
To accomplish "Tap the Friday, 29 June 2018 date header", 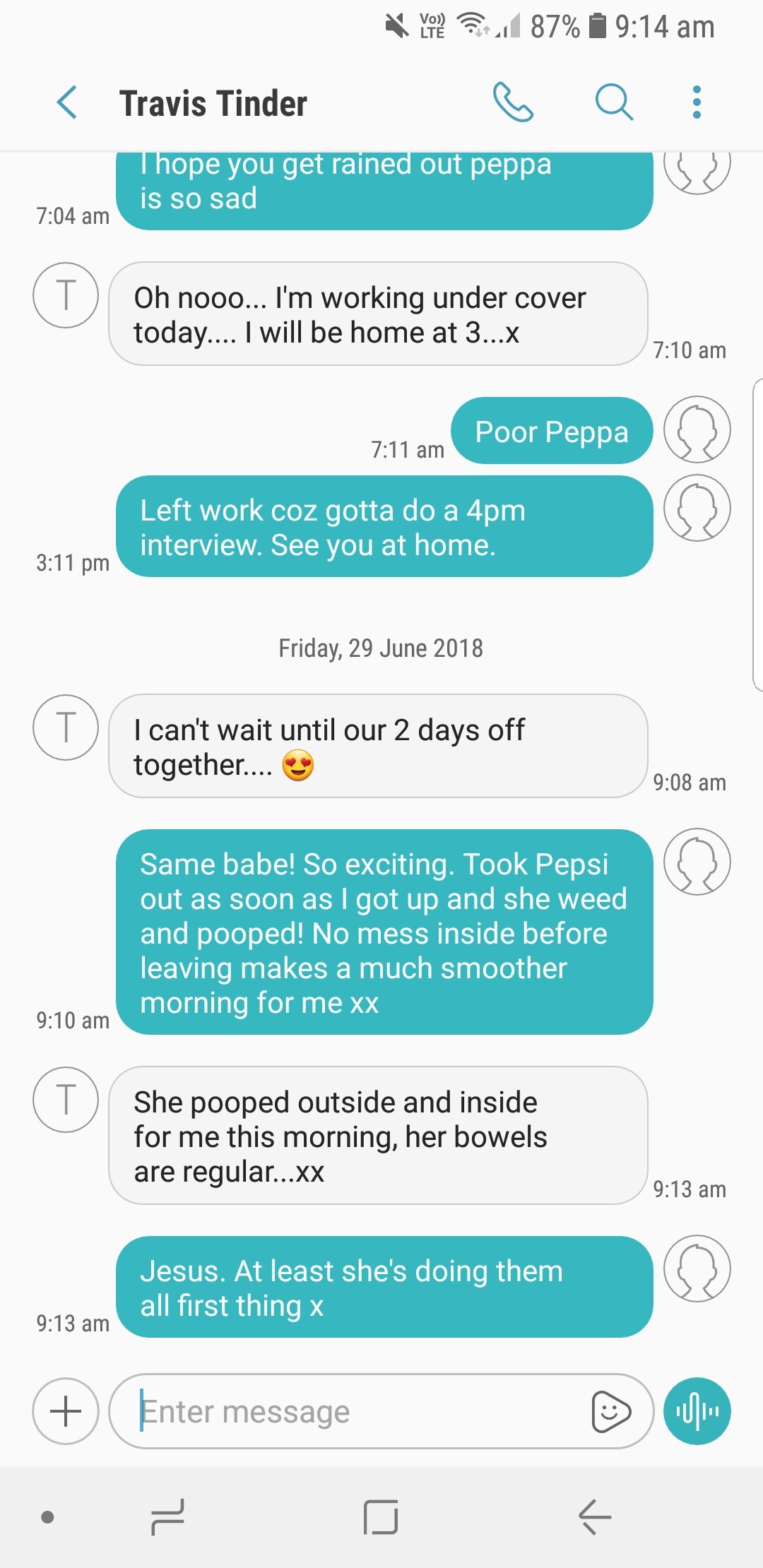I will [381, 647].
